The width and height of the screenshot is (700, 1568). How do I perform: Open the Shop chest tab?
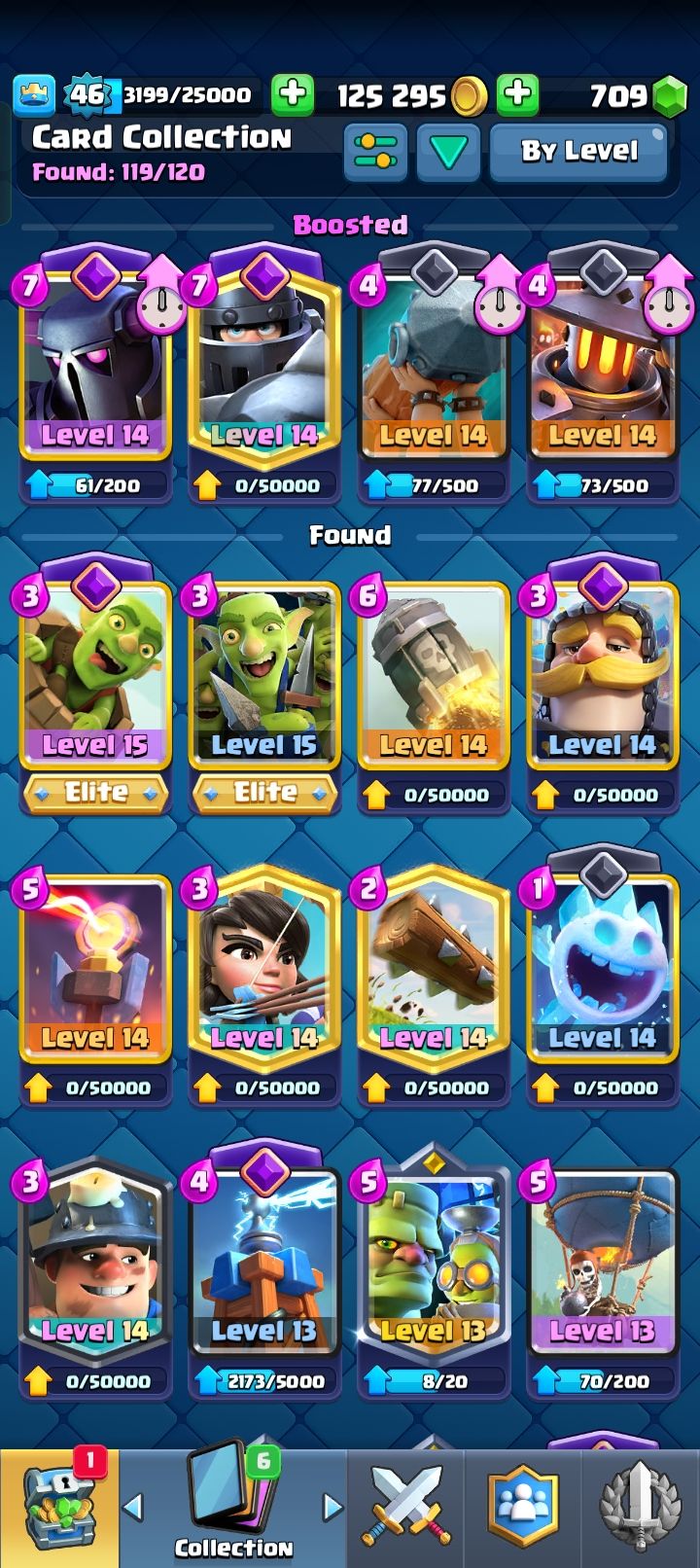pyautogui.click(x=58, y=1510)
